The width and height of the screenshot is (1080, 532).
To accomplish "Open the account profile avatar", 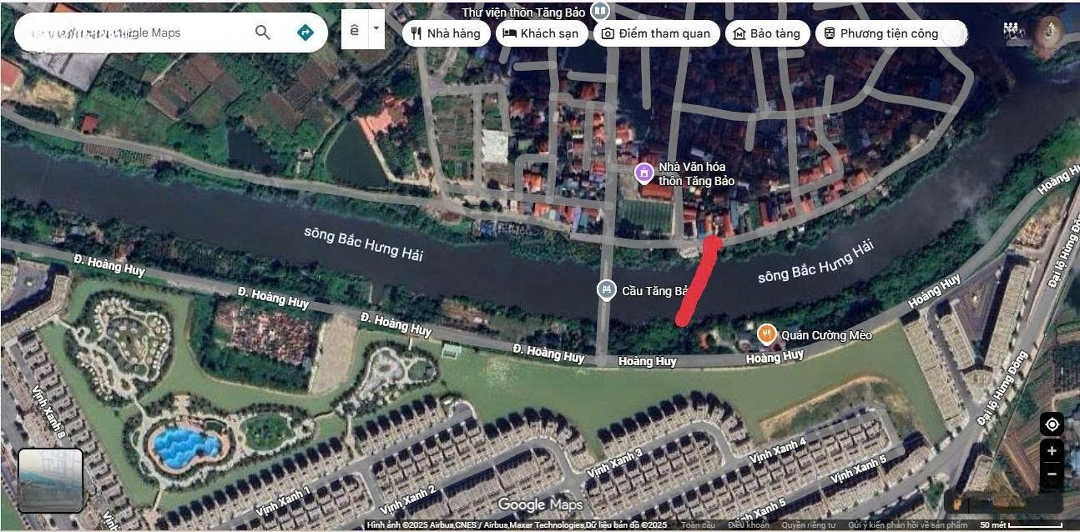I will 1050,32.
